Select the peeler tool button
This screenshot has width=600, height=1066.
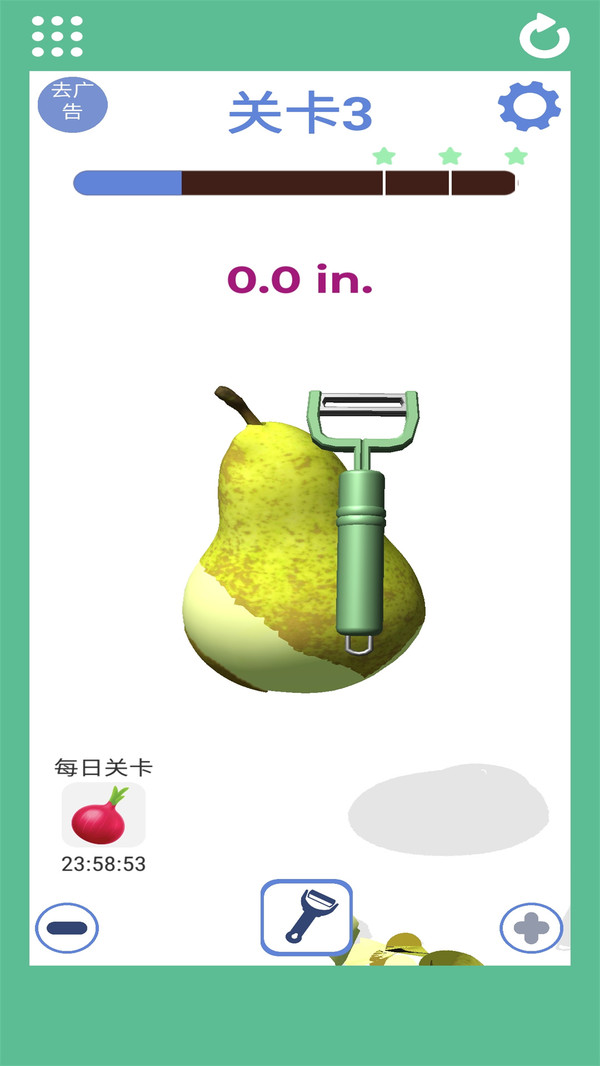[x=307, y=917]
